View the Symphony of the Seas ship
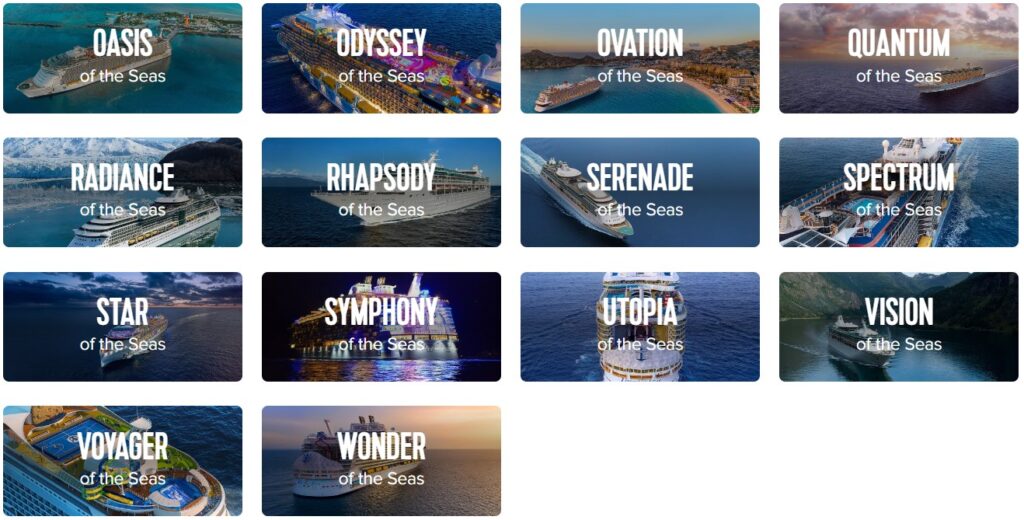 point(381,327)
